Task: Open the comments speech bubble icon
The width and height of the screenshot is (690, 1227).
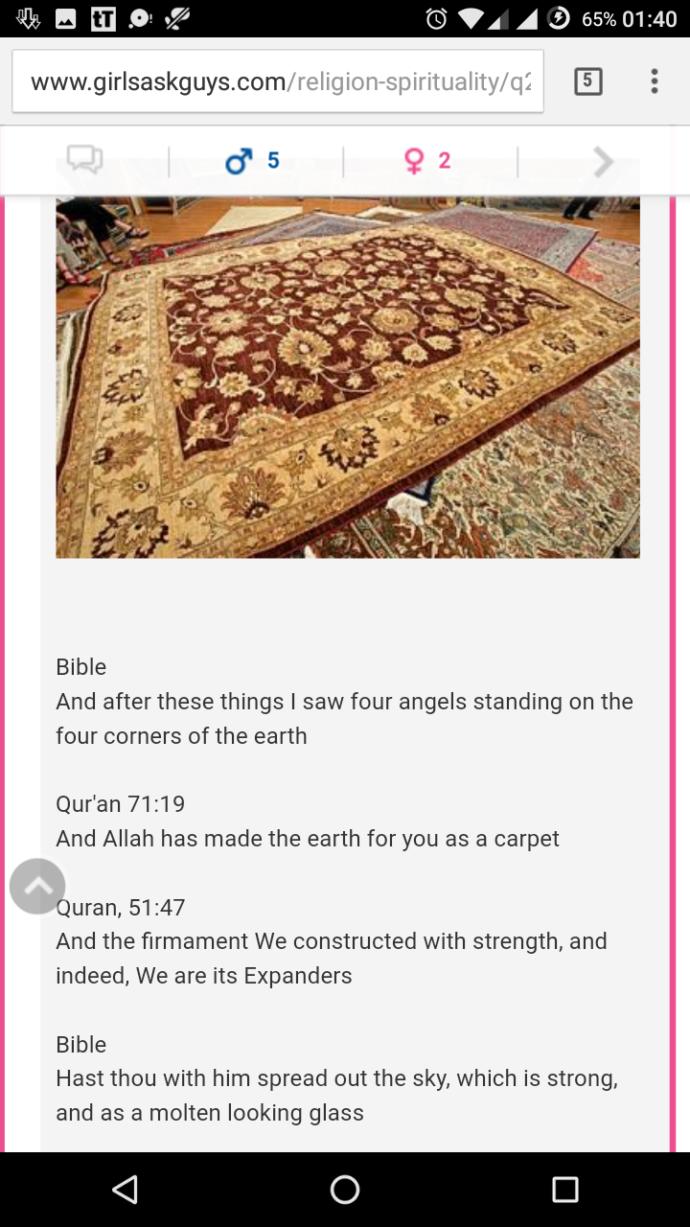Action: pos(85,160)
